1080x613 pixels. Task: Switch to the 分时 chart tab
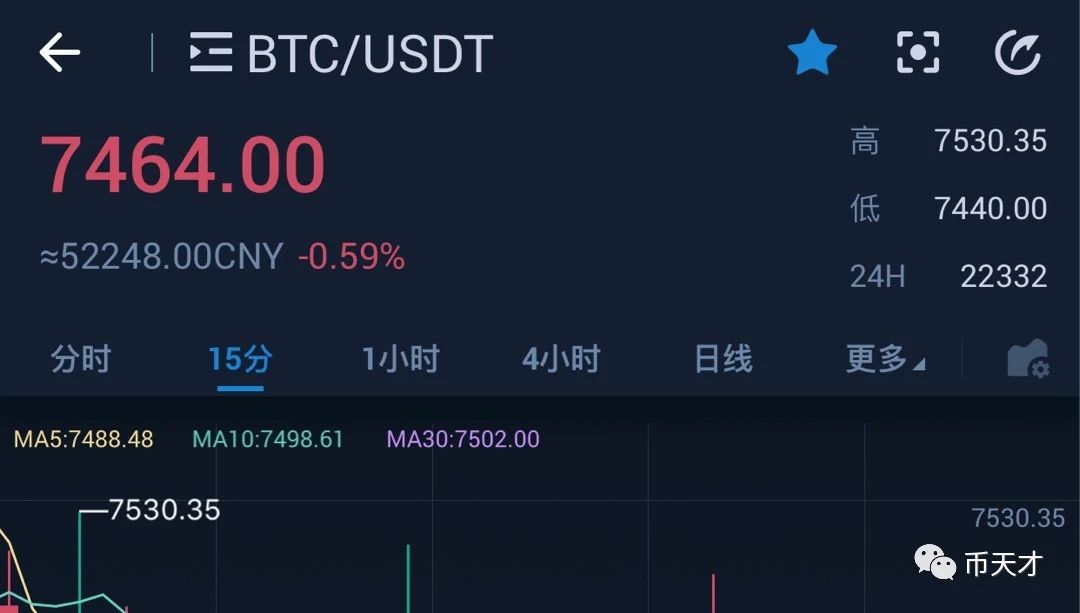[81, 359]
